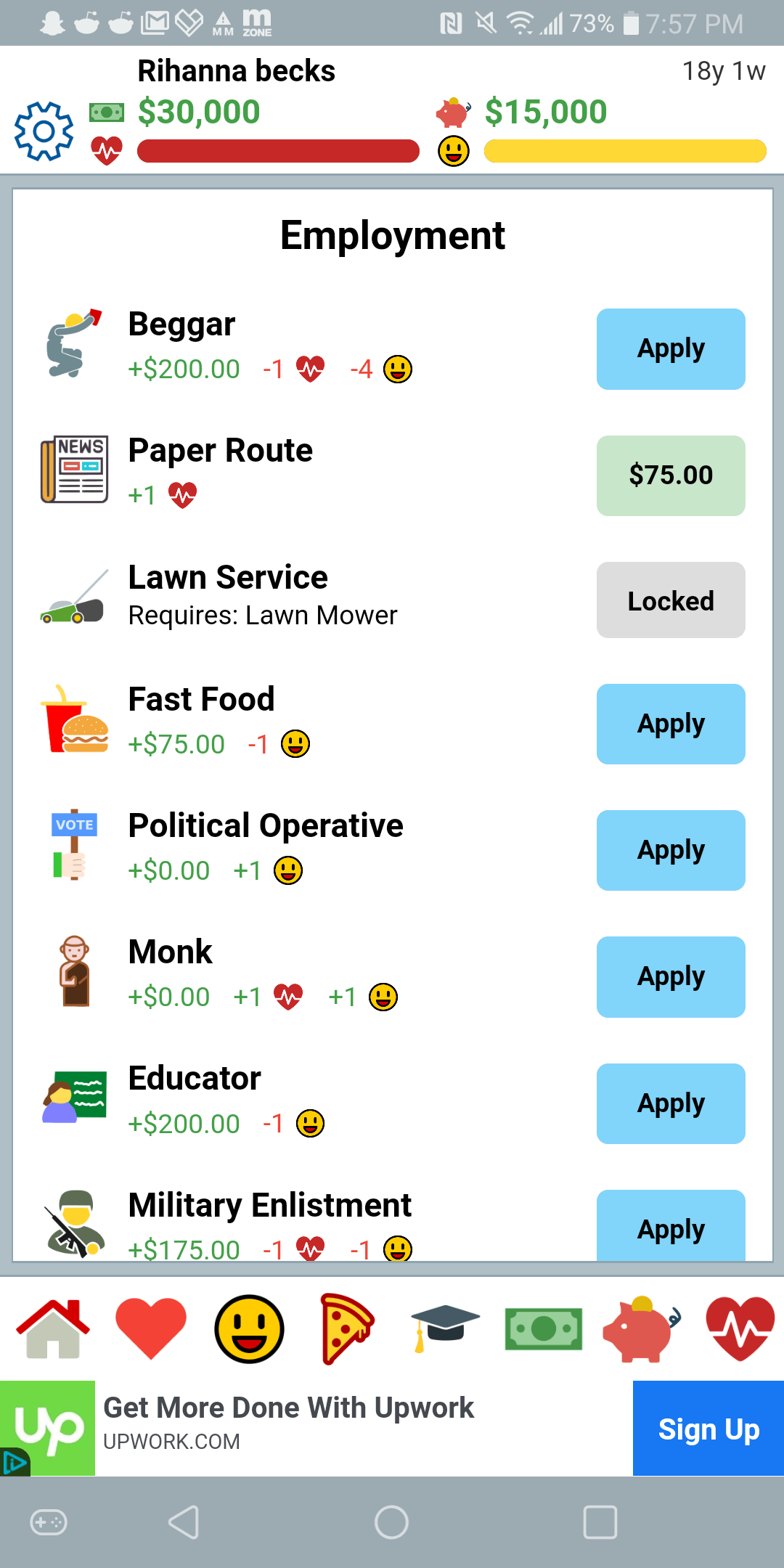784x1568 pixels.
Task: Switch to the smiley happiness tab
Action: tap(249, 1328)
